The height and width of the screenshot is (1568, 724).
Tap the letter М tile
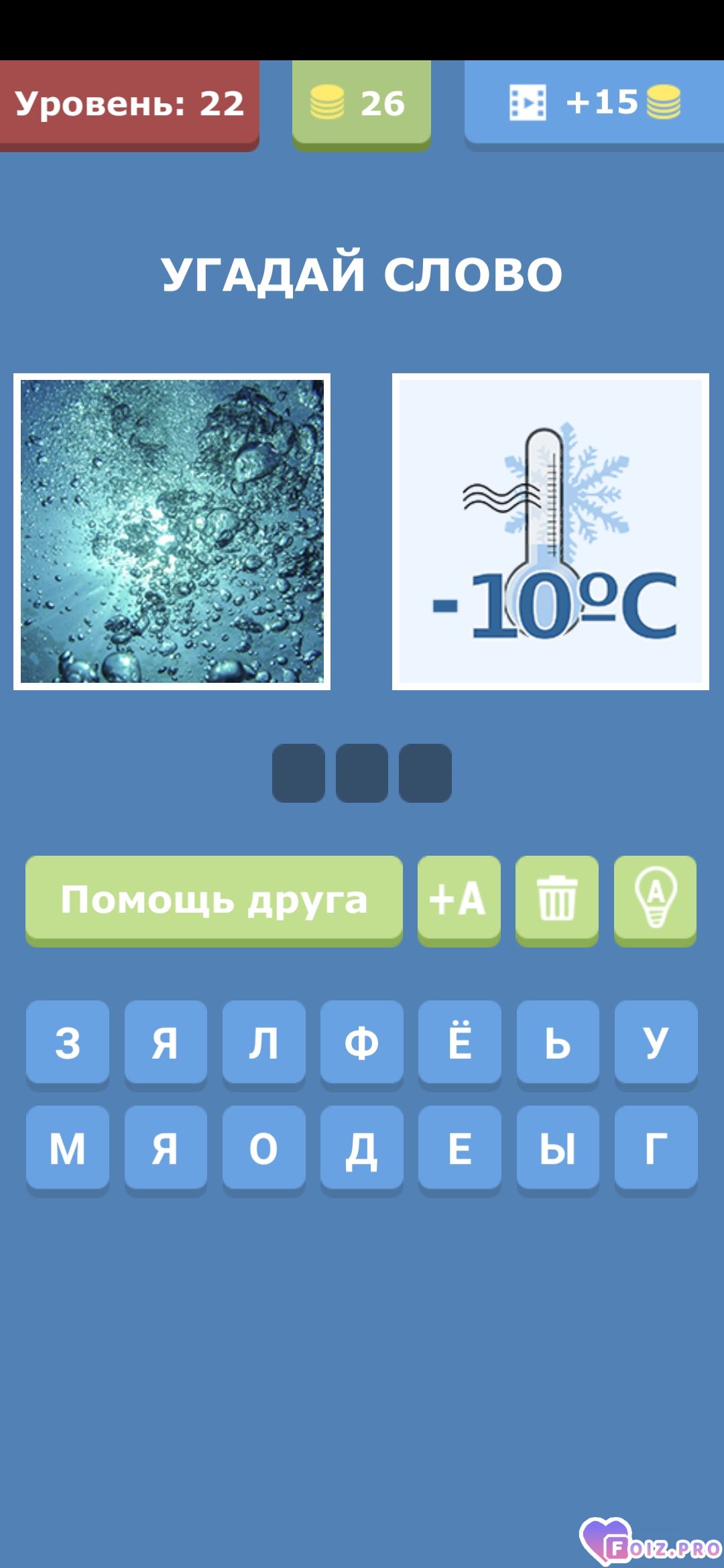point(67,1149)
